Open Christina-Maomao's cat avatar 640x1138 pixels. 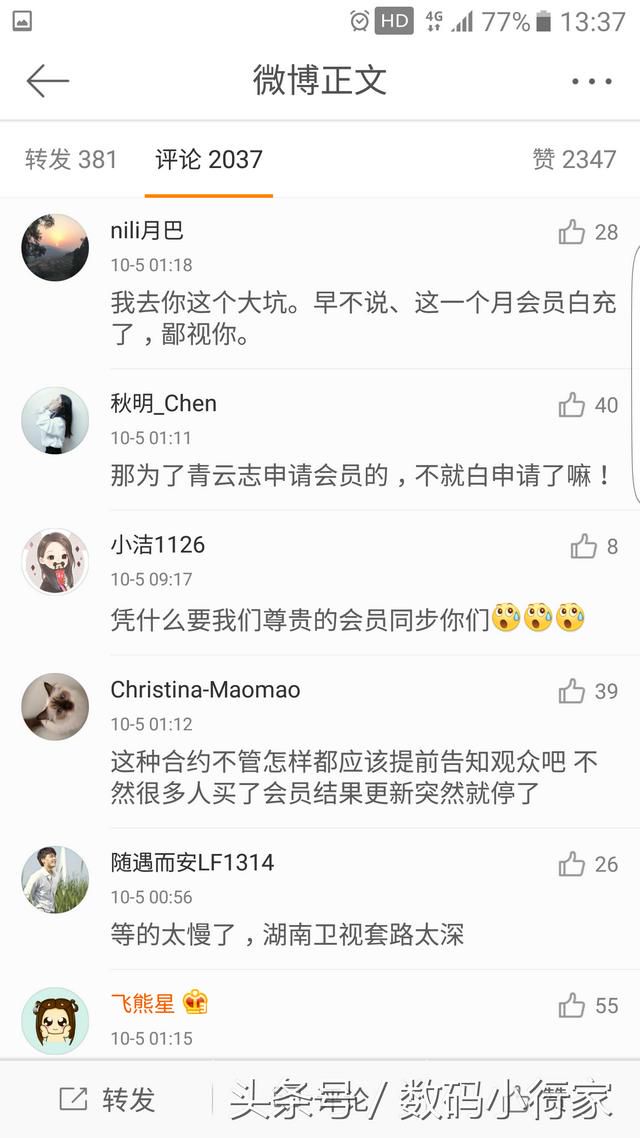(x=55, y=706)
